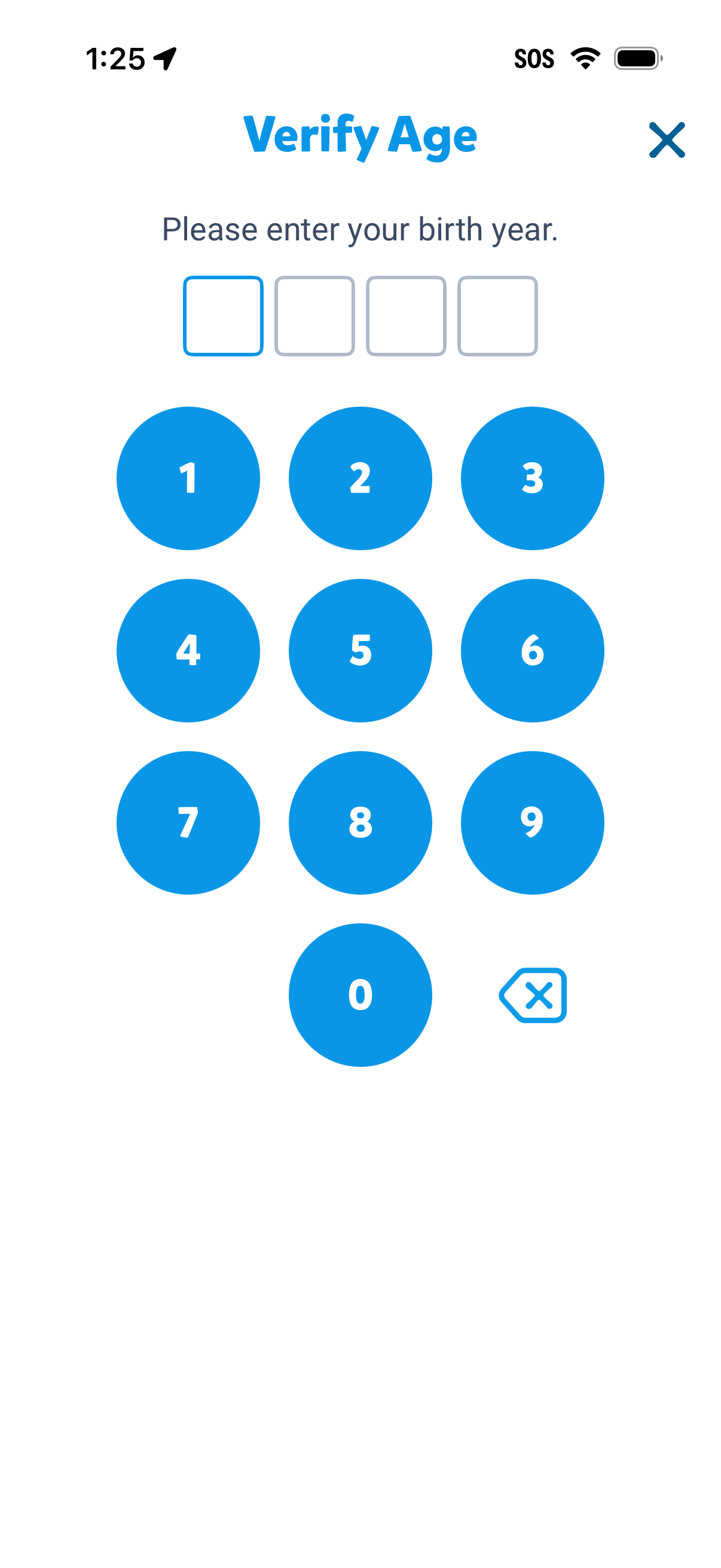This screenshot has width=721, height=1568.
Task: Tap the 9 key
Action: 533,823
